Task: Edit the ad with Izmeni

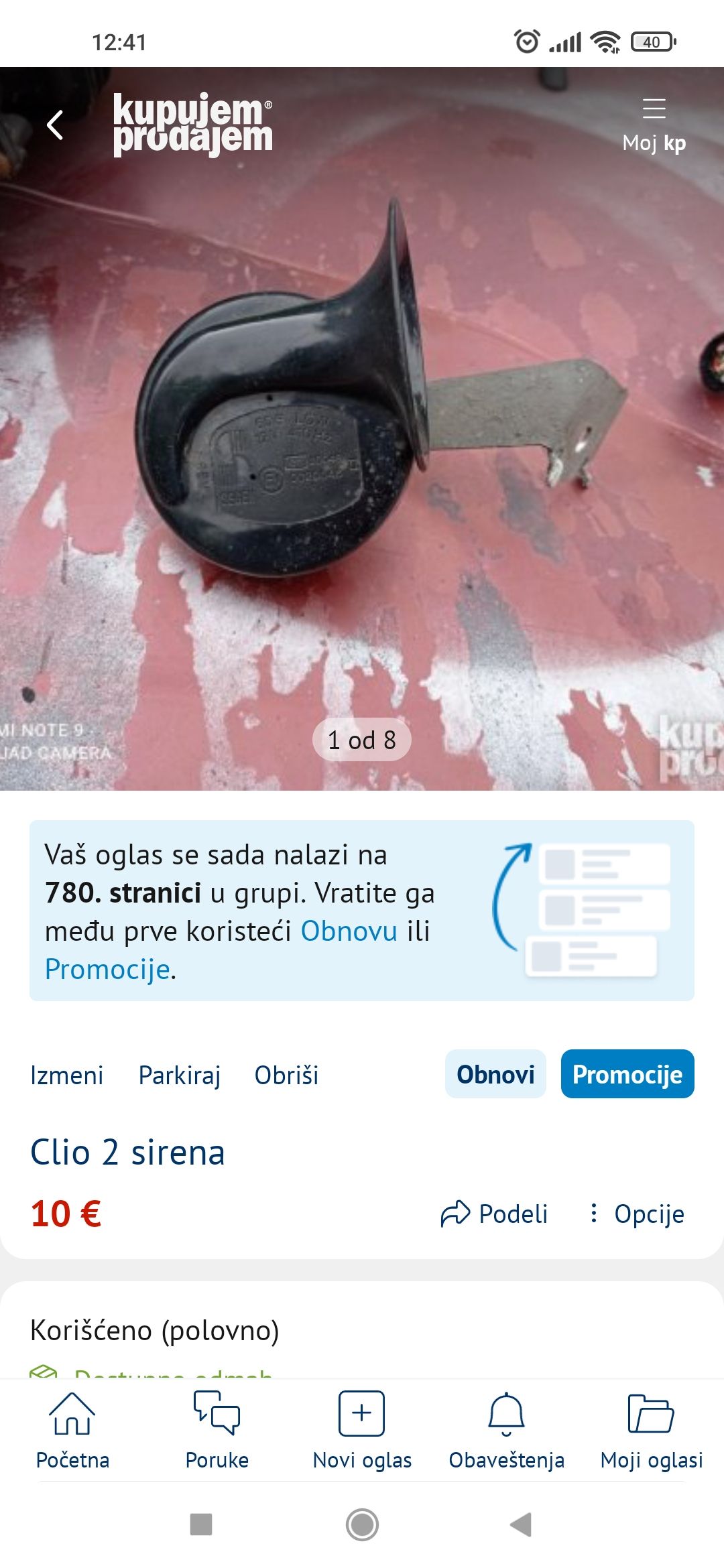Action: tap(66, 1075)
